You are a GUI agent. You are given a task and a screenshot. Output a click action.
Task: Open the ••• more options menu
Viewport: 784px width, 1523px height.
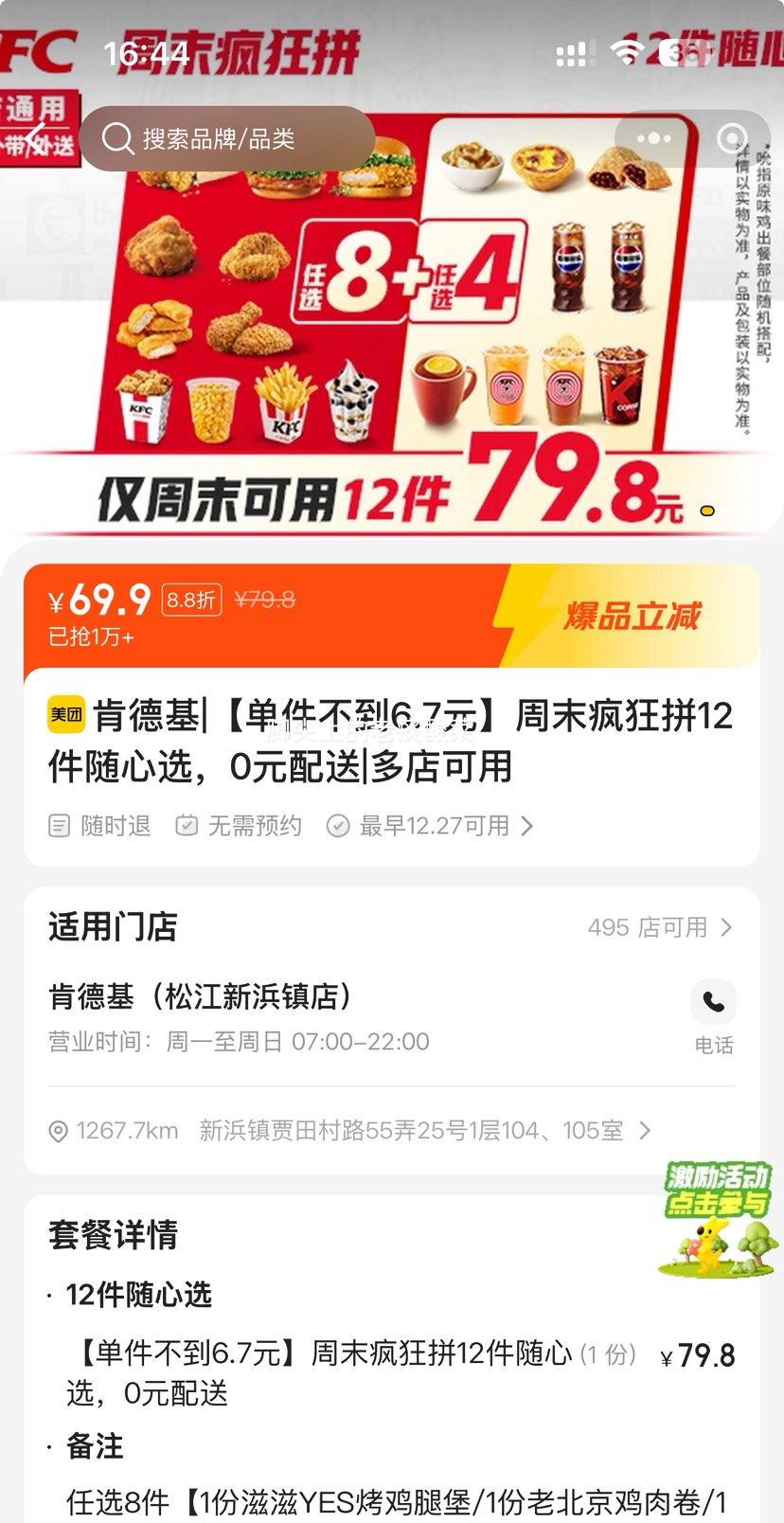[x=653, y=138]
